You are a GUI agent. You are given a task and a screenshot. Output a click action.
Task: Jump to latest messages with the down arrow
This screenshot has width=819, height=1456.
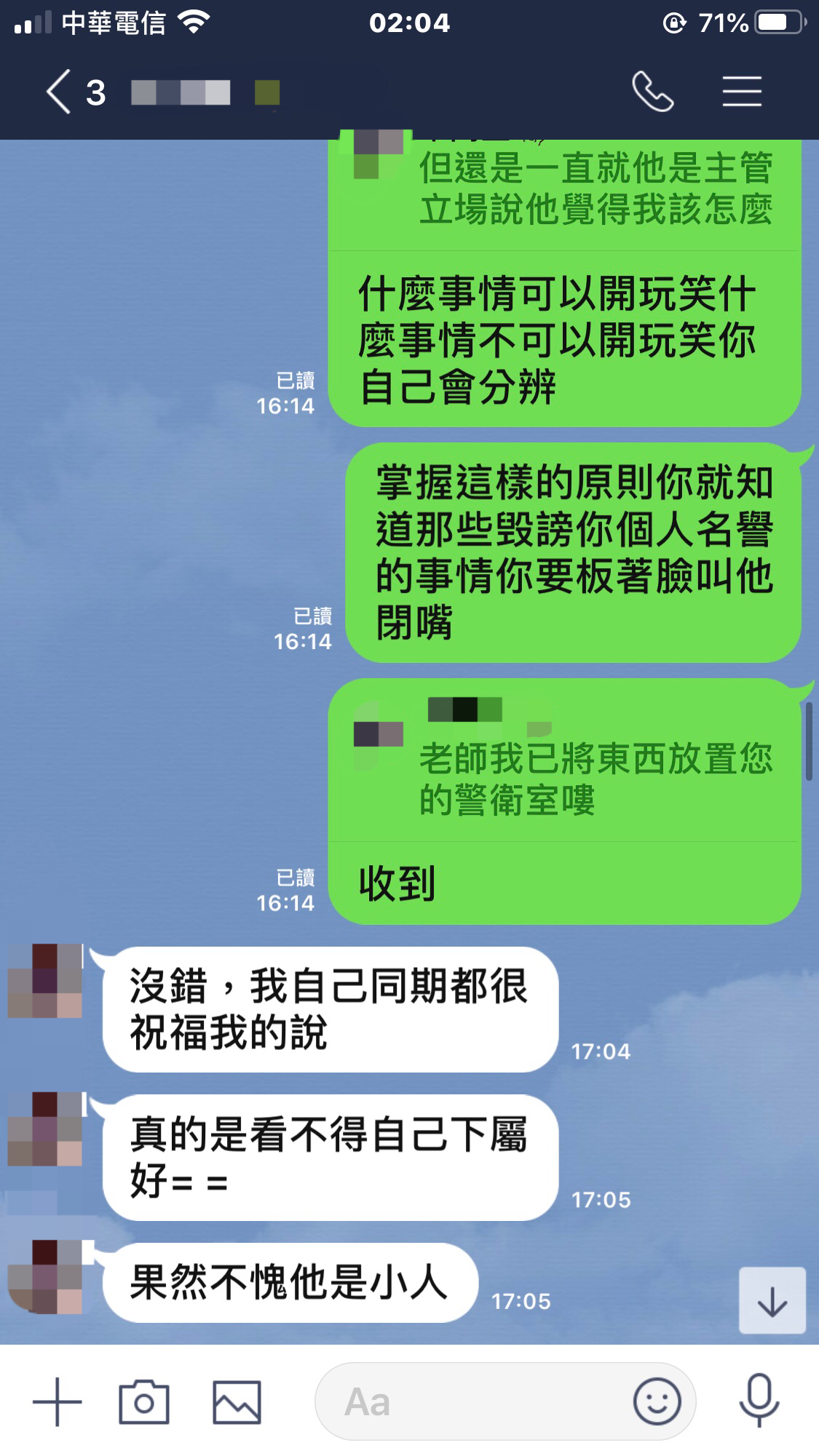[x=772, y=1301]
